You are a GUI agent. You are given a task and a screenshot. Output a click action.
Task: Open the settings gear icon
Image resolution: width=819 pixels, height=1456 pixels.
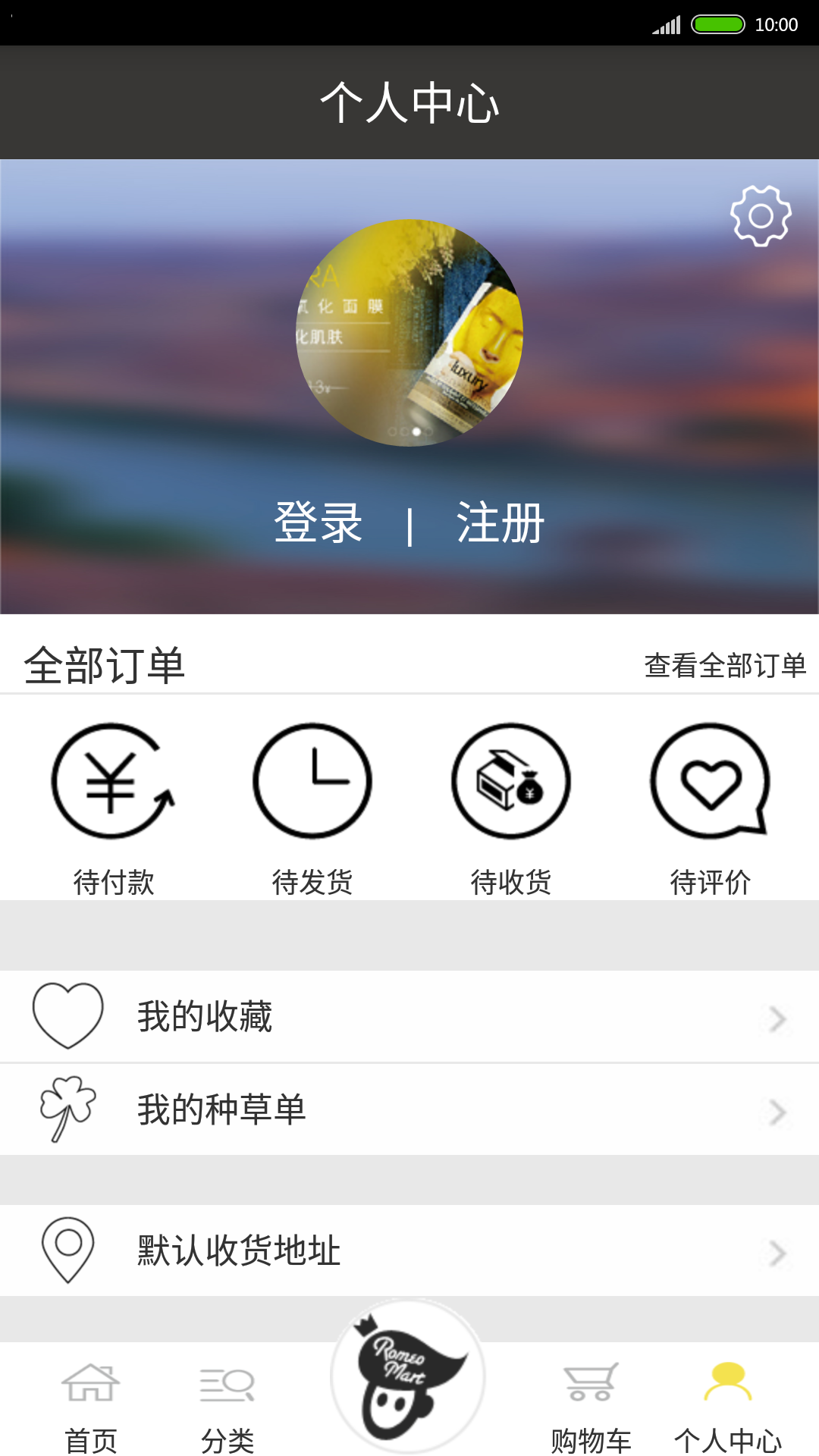click(x=761, y=216)
